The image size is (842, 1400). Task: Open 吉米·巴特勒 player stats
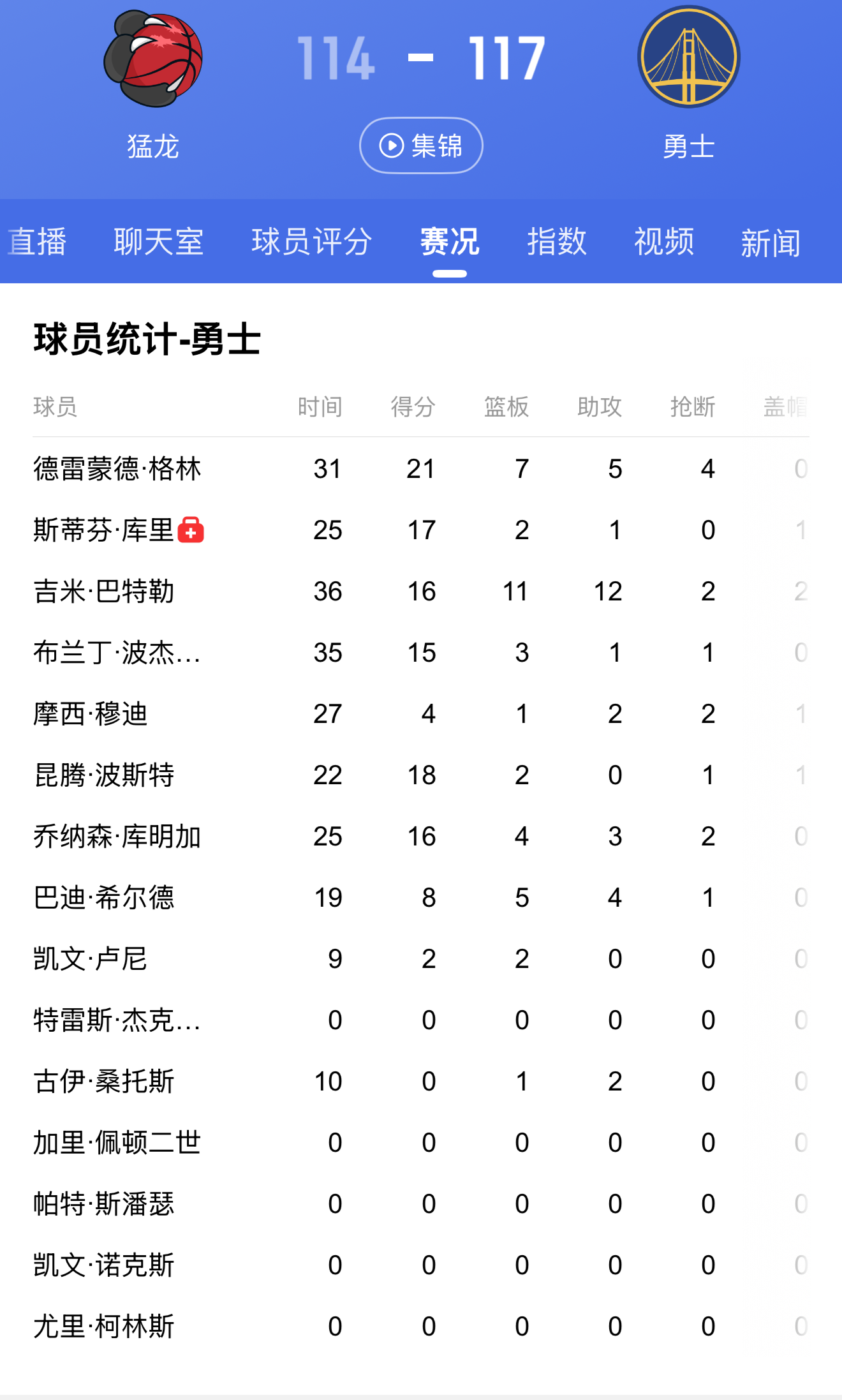(104, 592)
